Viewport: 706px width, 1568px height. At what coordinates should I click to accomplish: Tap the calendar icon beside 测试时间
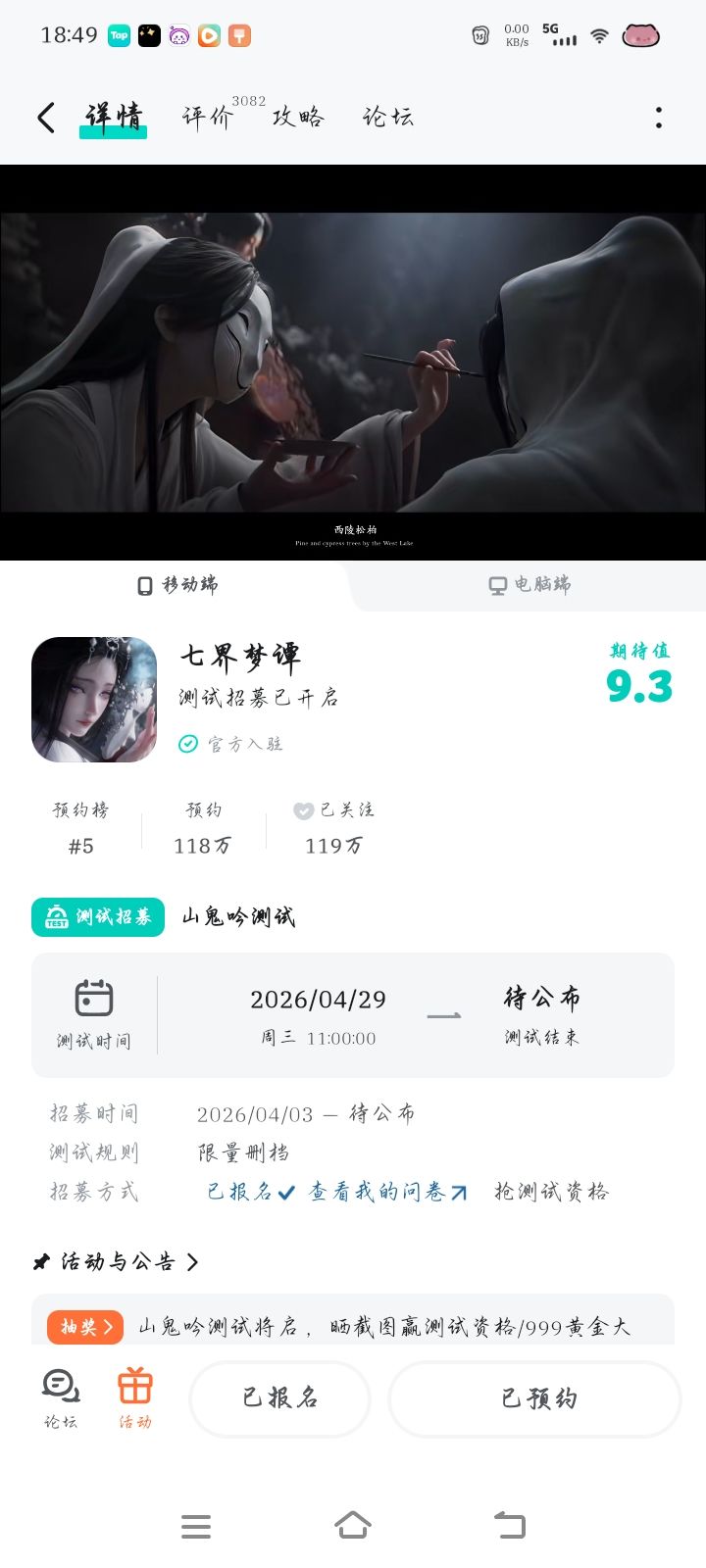94,1000
